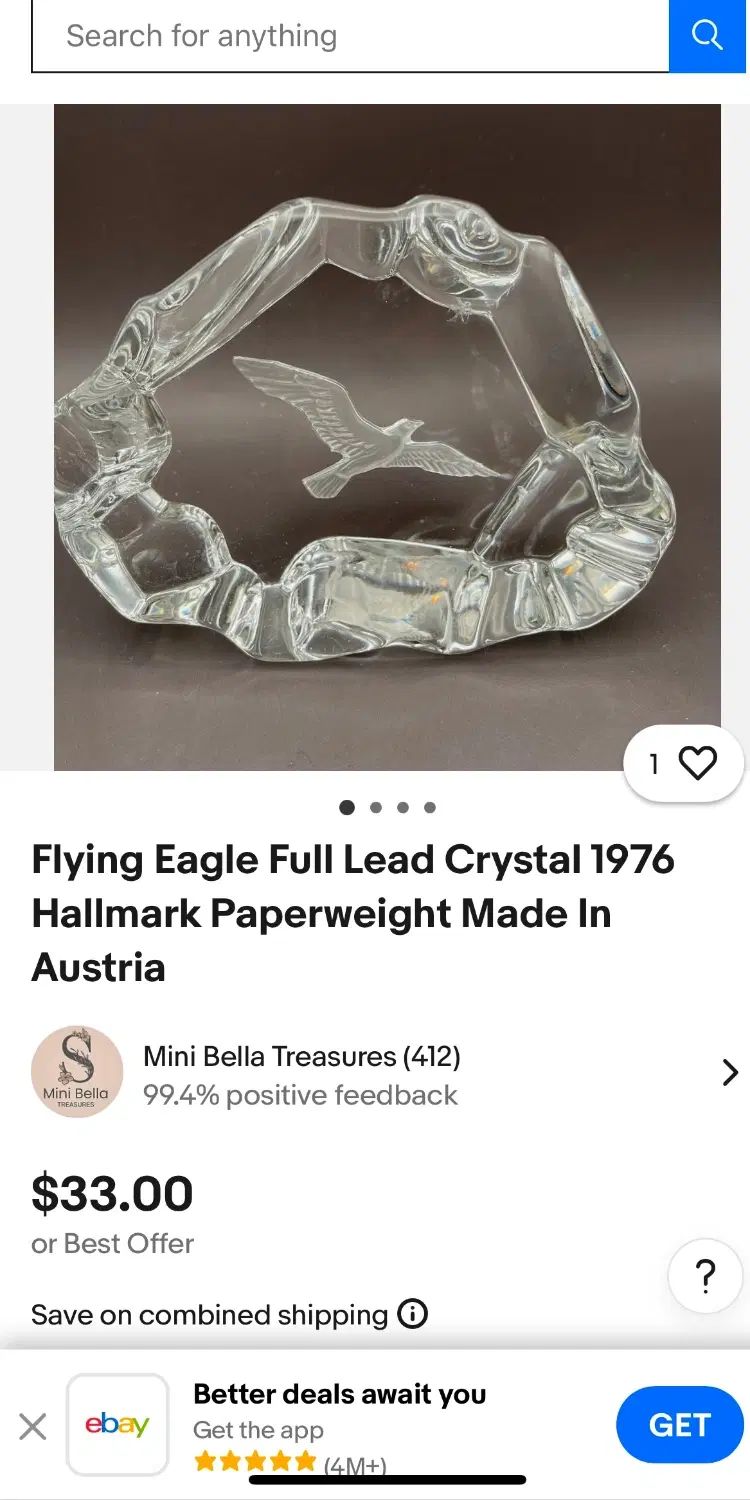Tap GET to download eBay app
750x1500 pixels.
(x=679, y=1425)
